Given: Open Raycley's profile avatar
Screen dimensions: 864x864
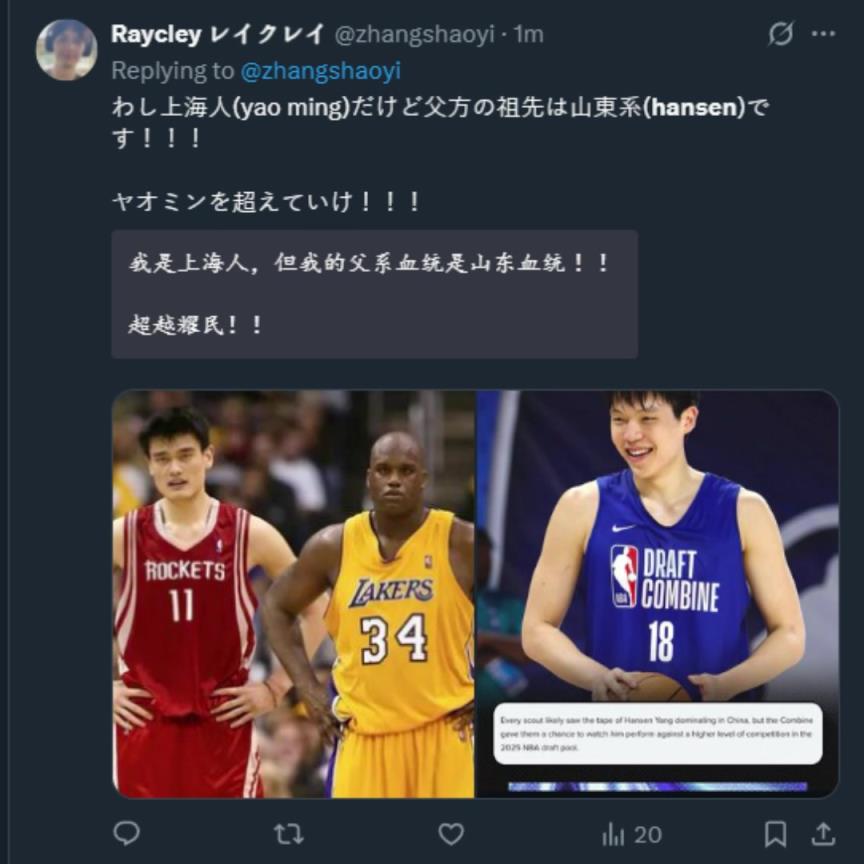Looking at the screenshot, I should [66, 49].
